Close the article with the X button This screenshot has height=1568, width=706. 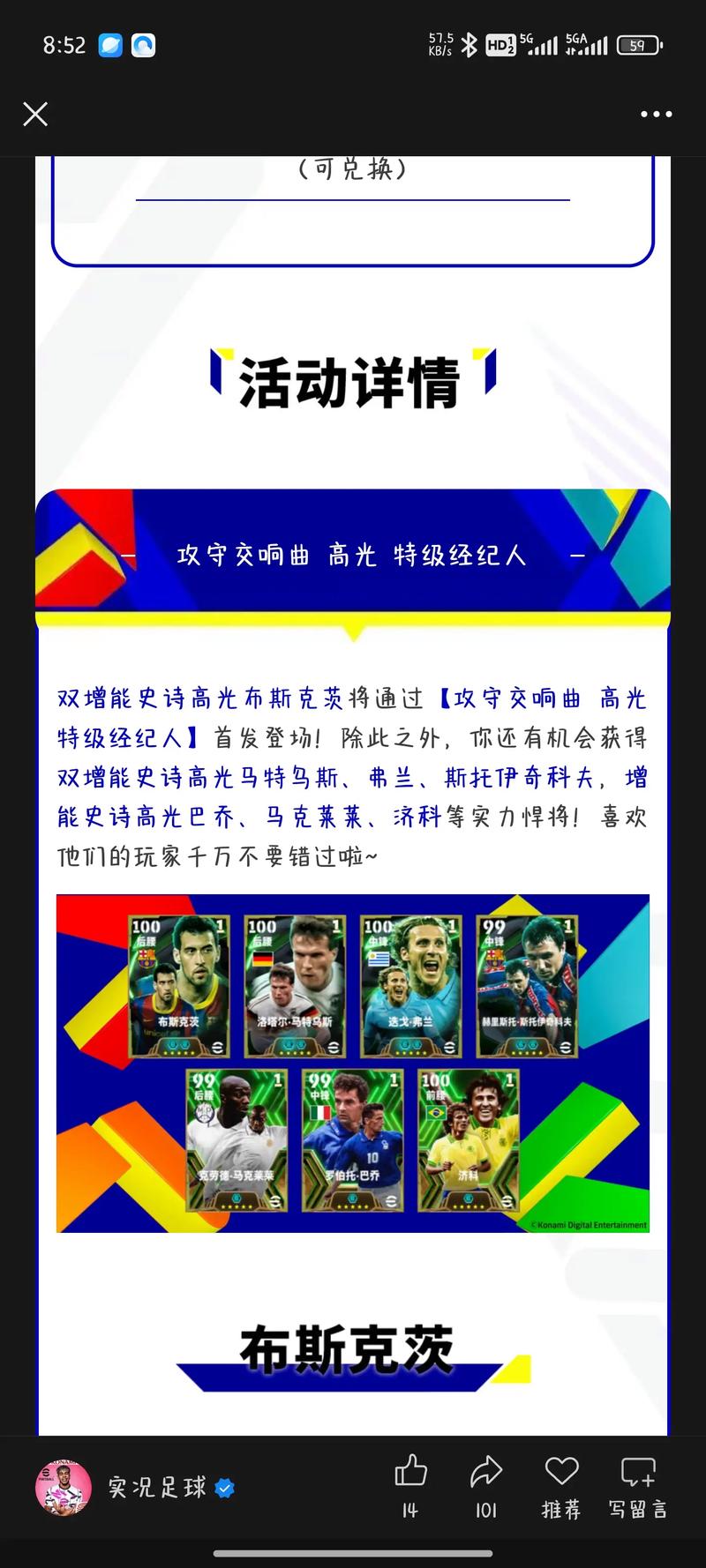click(x=35, y=115)
